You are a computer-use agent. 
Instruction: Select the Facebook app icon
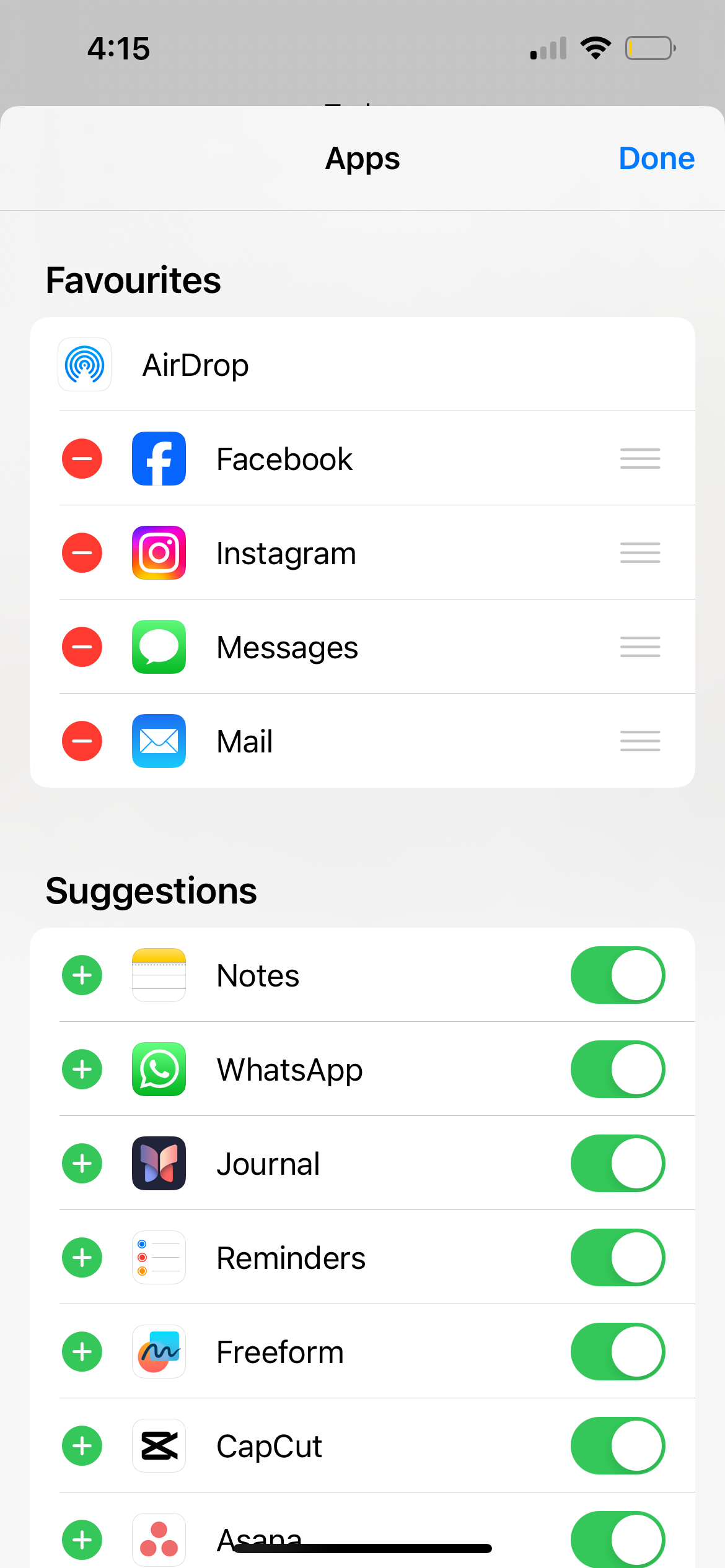click(159, 458)
